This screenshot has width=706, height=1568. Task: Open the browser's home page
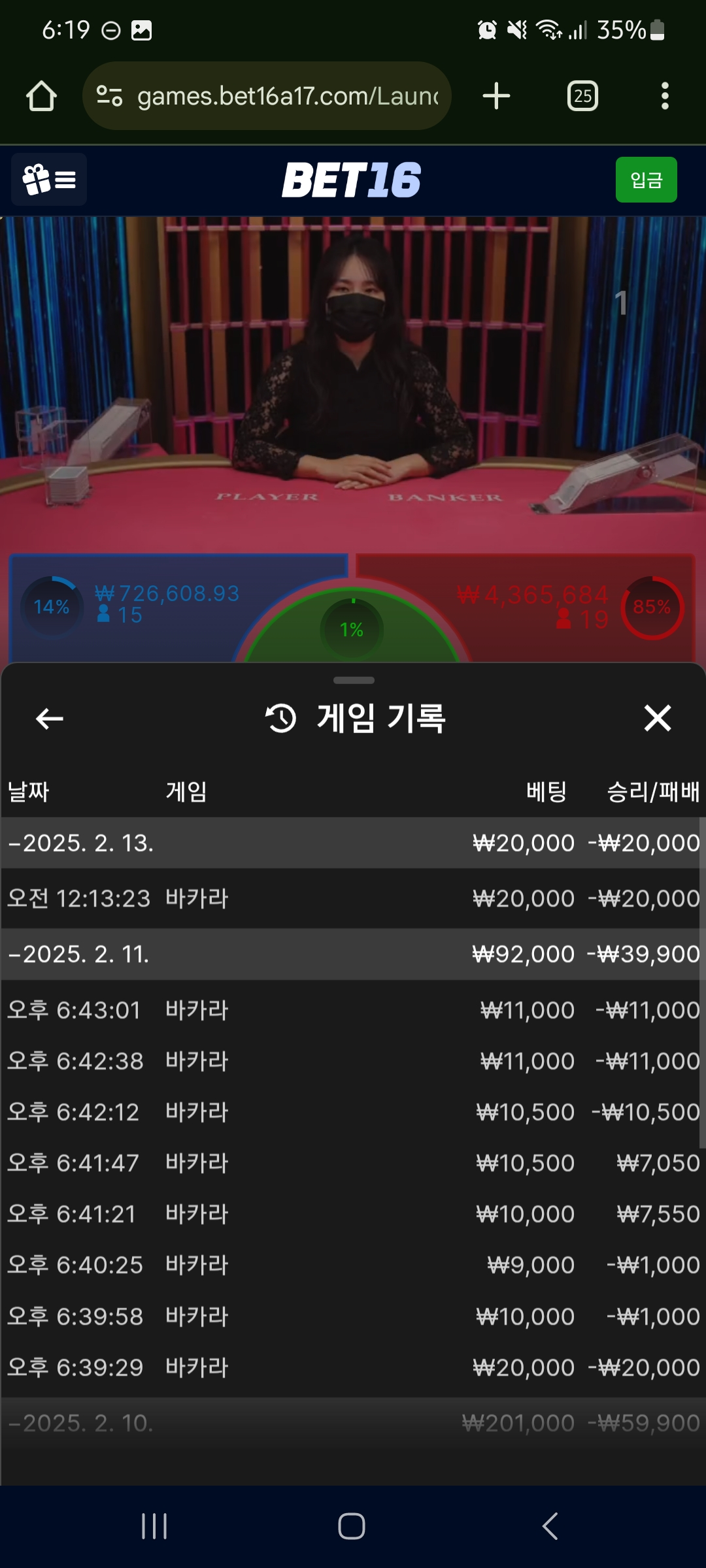tap(41, 96)
